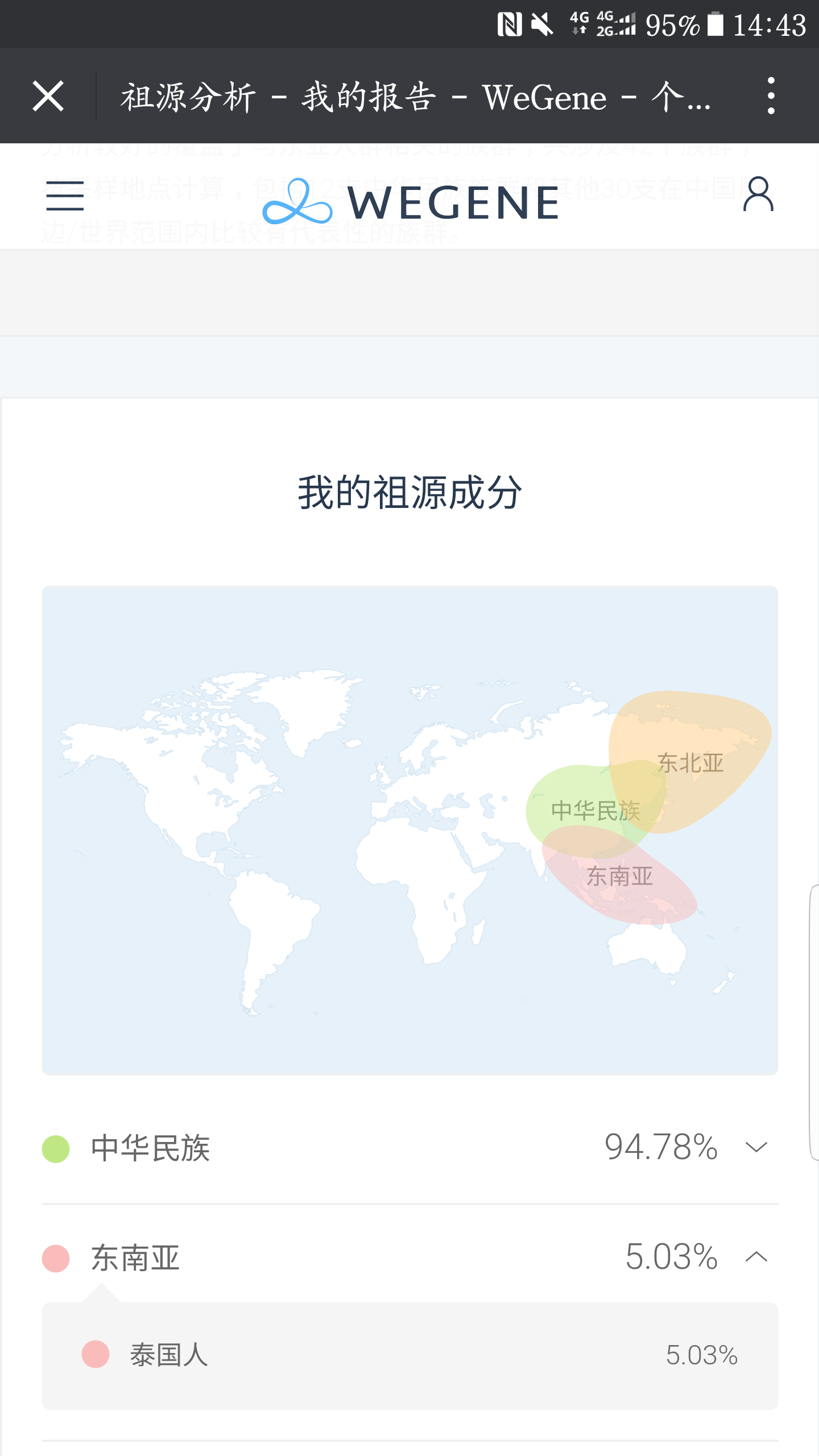The image size is (819, 1456).
Task: Open the user account icon
Action: (x=758, y=194)
